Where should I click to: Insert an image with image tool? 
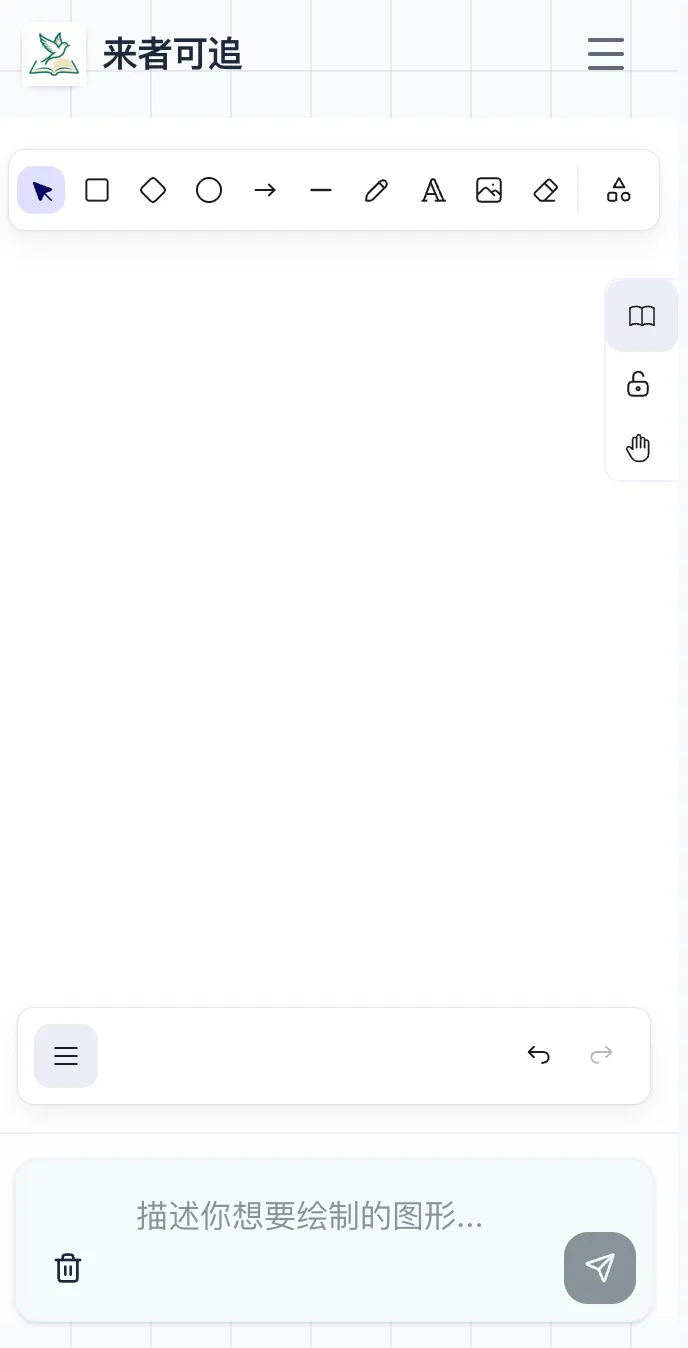tap(489, 190)
